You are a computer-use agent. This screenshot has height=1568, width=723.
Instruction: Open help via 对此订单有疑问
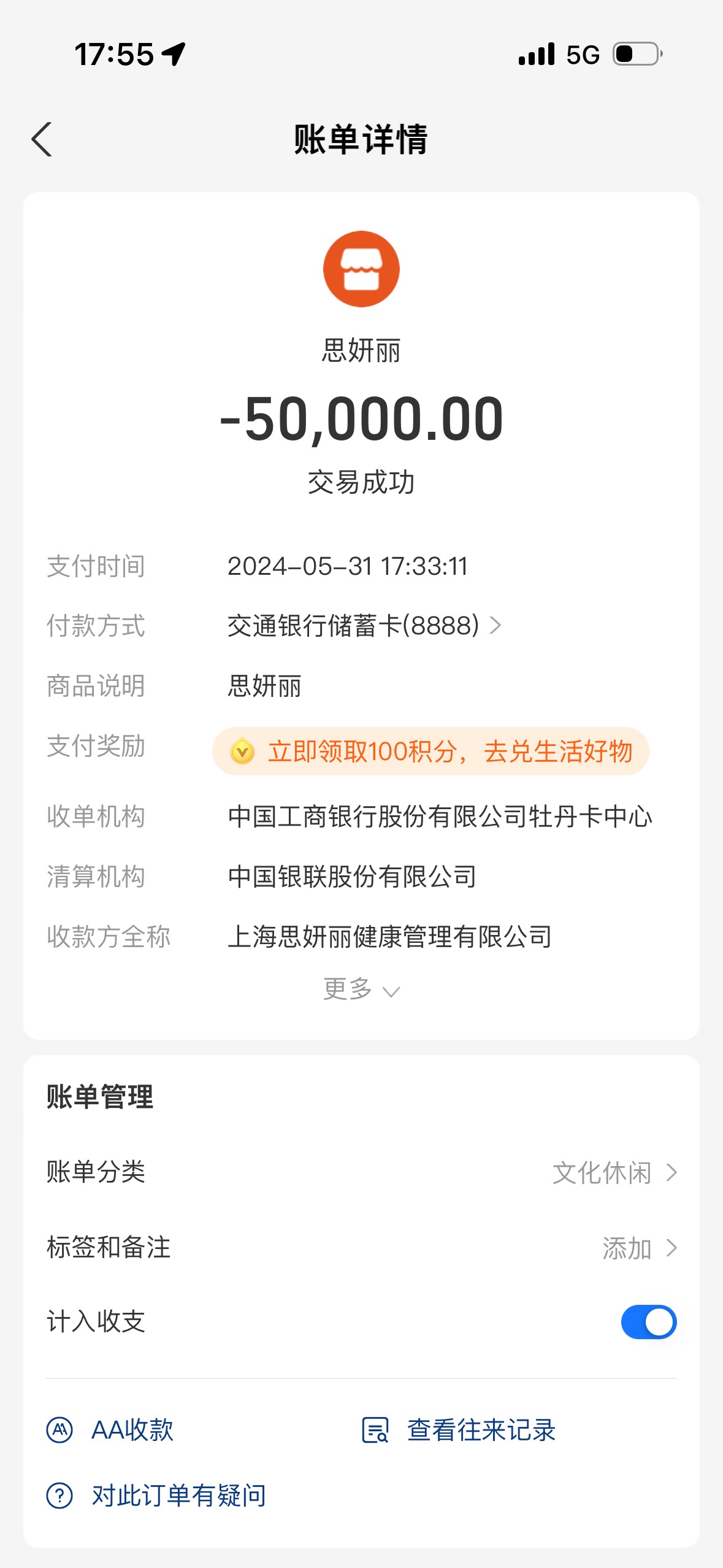156,1496
